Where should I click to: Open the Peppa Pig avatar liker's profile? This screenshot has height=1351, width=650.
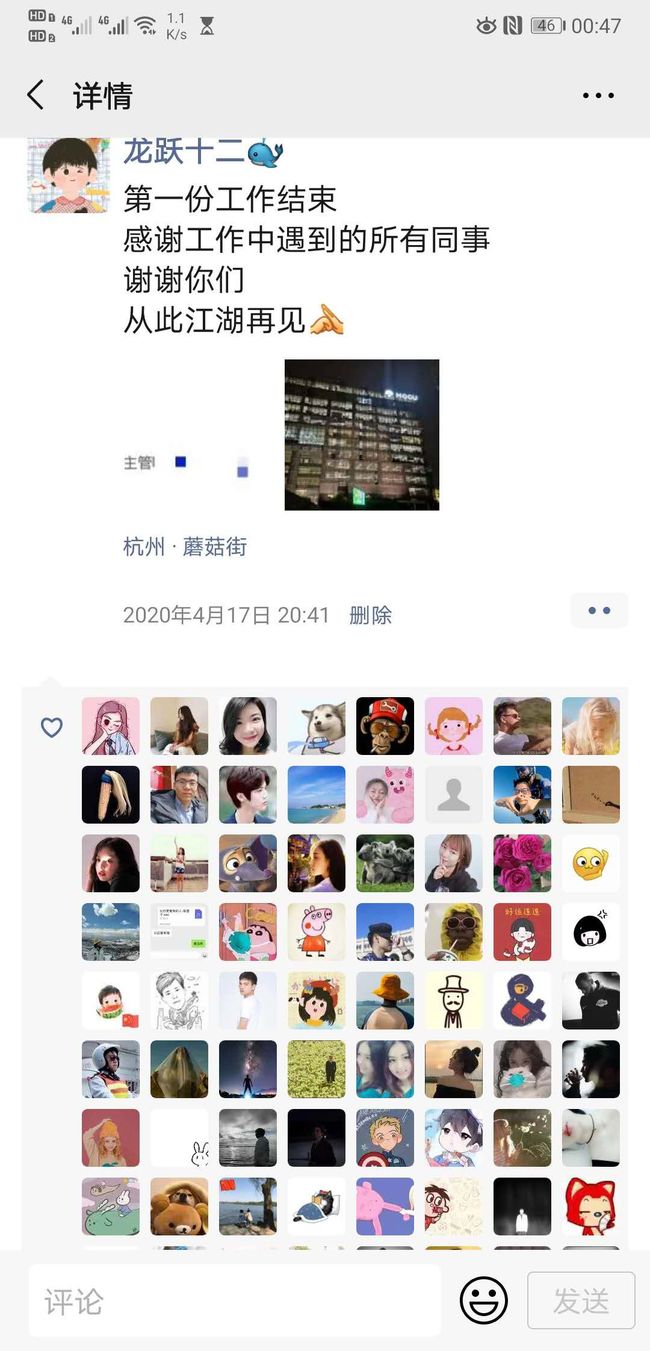(316, 932)
